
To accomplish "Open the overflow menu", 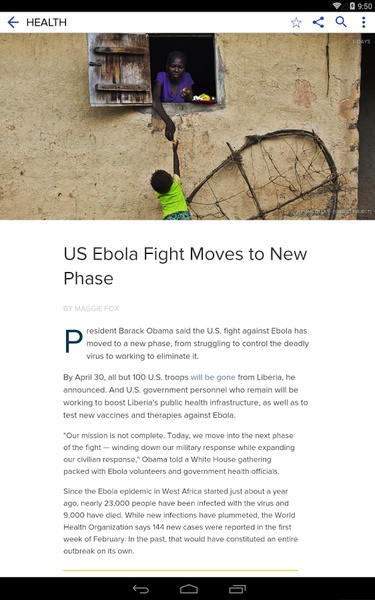I will tap(363, 22).
